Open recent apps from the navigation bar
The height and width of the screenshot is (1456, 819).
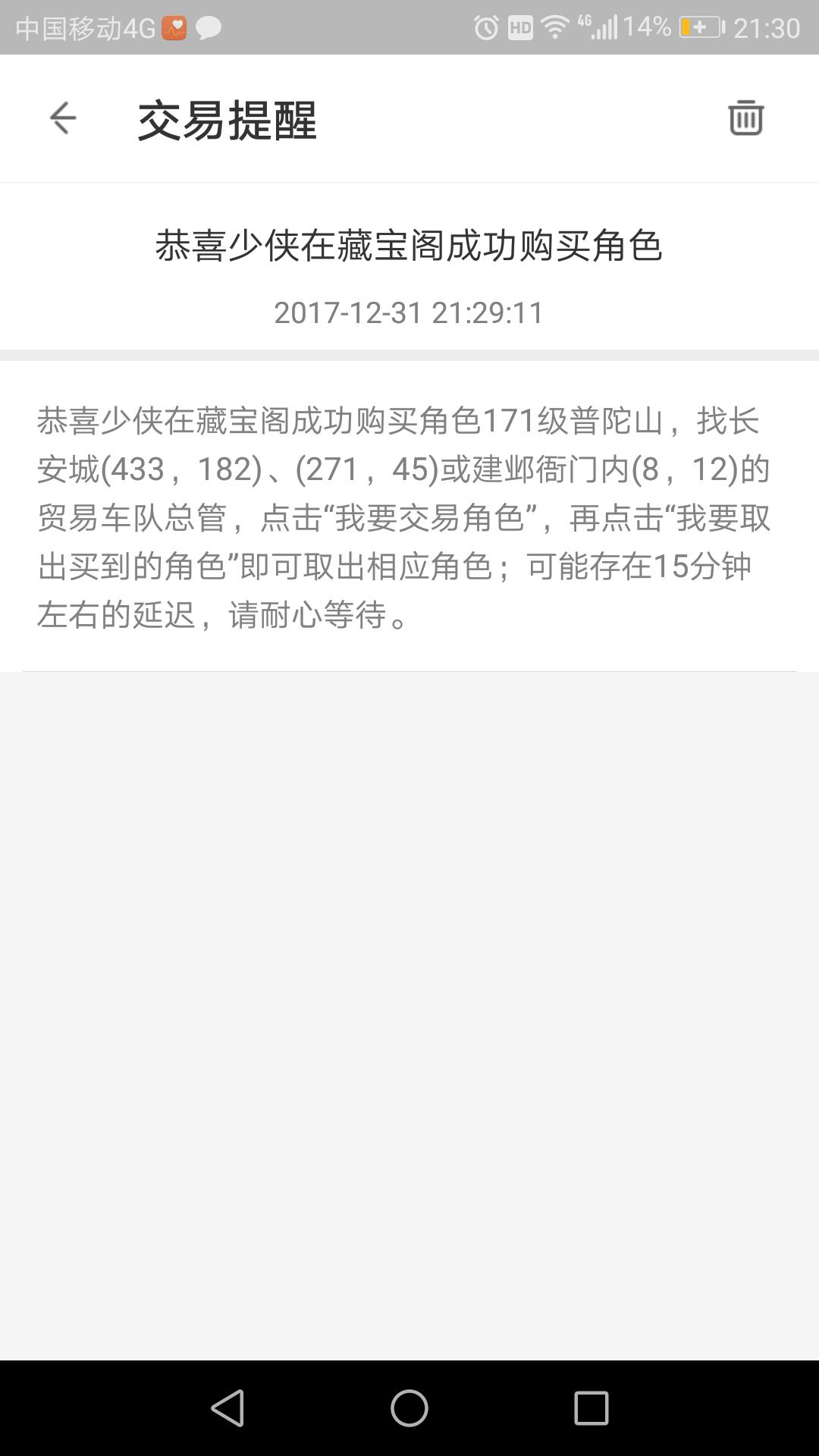click(x=591, y=1408)
